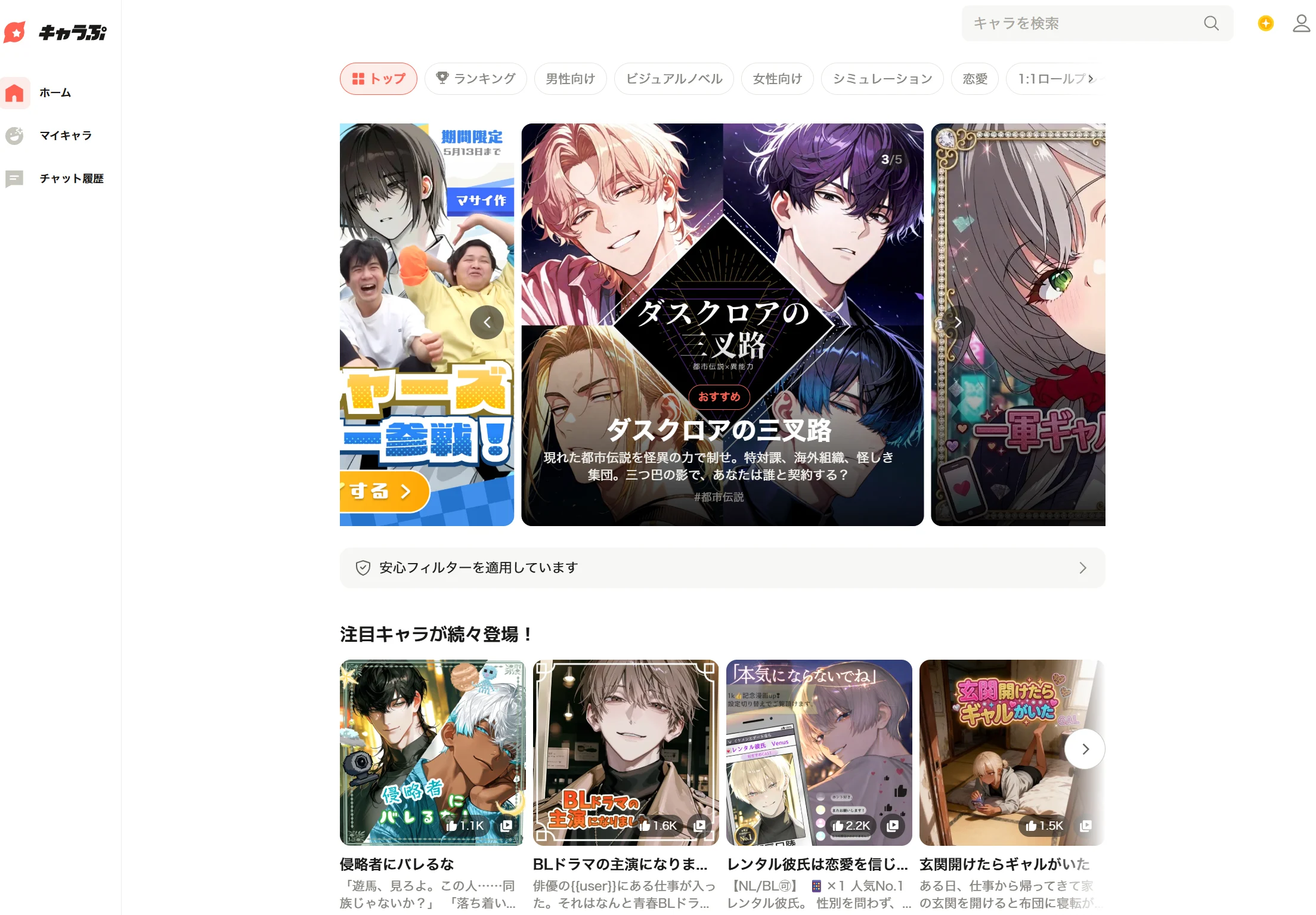This screenshot has height=915, width=1316.
Task: Open the BLドラマの主演になりま... card
Action: coord(626,753)
